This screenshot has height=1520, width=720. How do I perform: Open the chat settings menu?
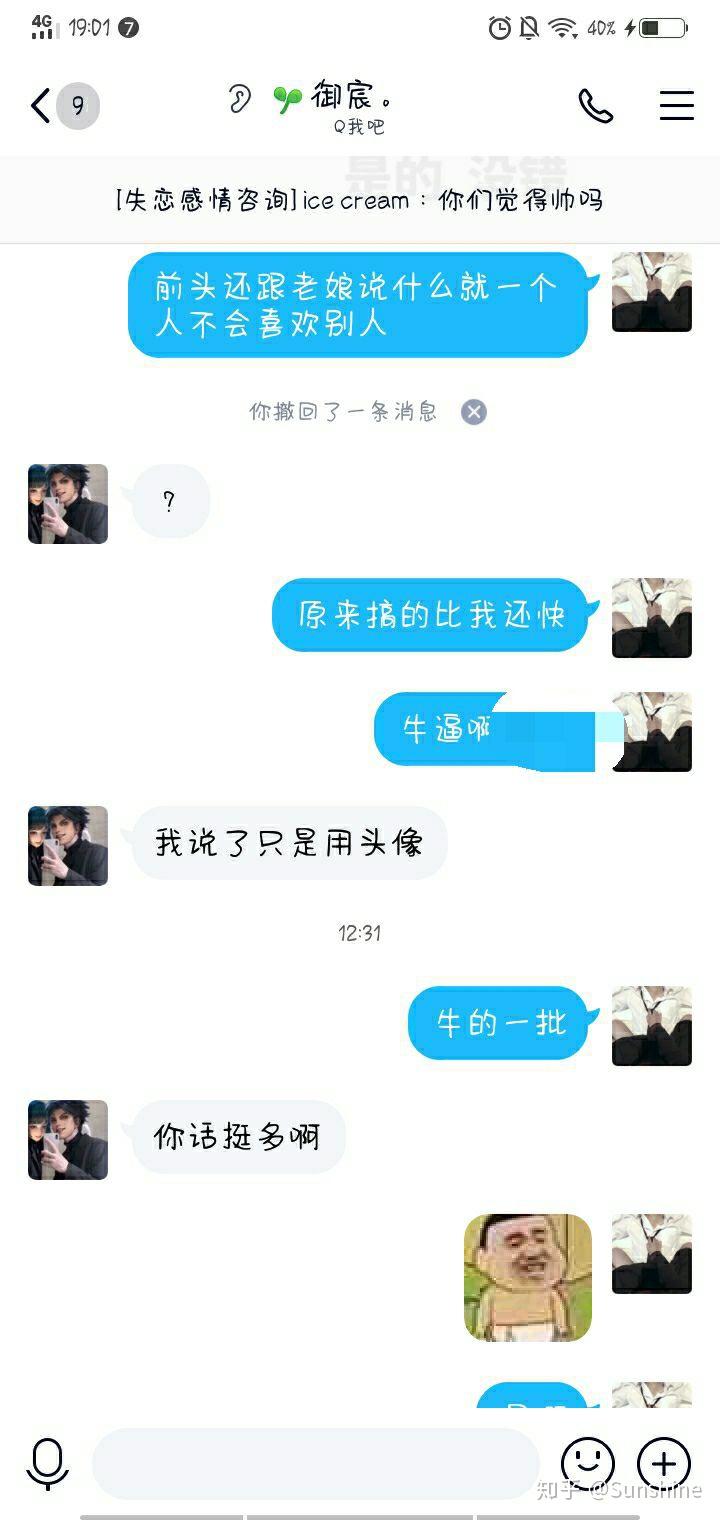pyautogui.click(x=676, y=105)
